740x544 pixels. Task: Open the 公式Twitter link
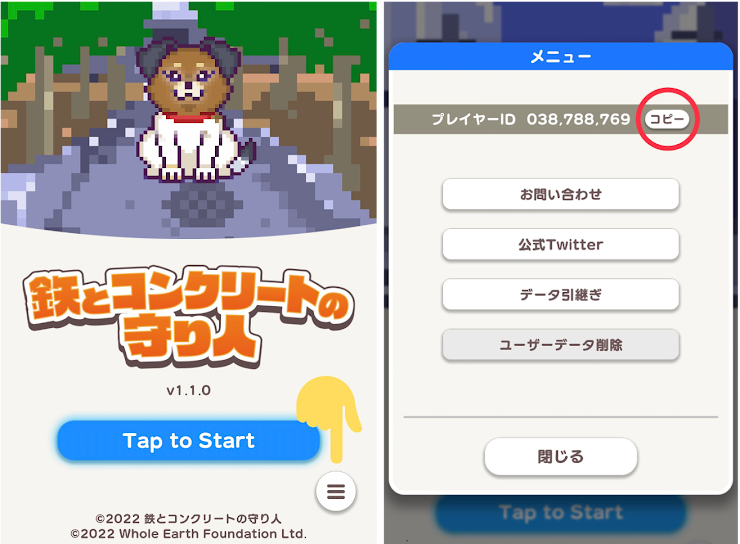pos(560,244)
